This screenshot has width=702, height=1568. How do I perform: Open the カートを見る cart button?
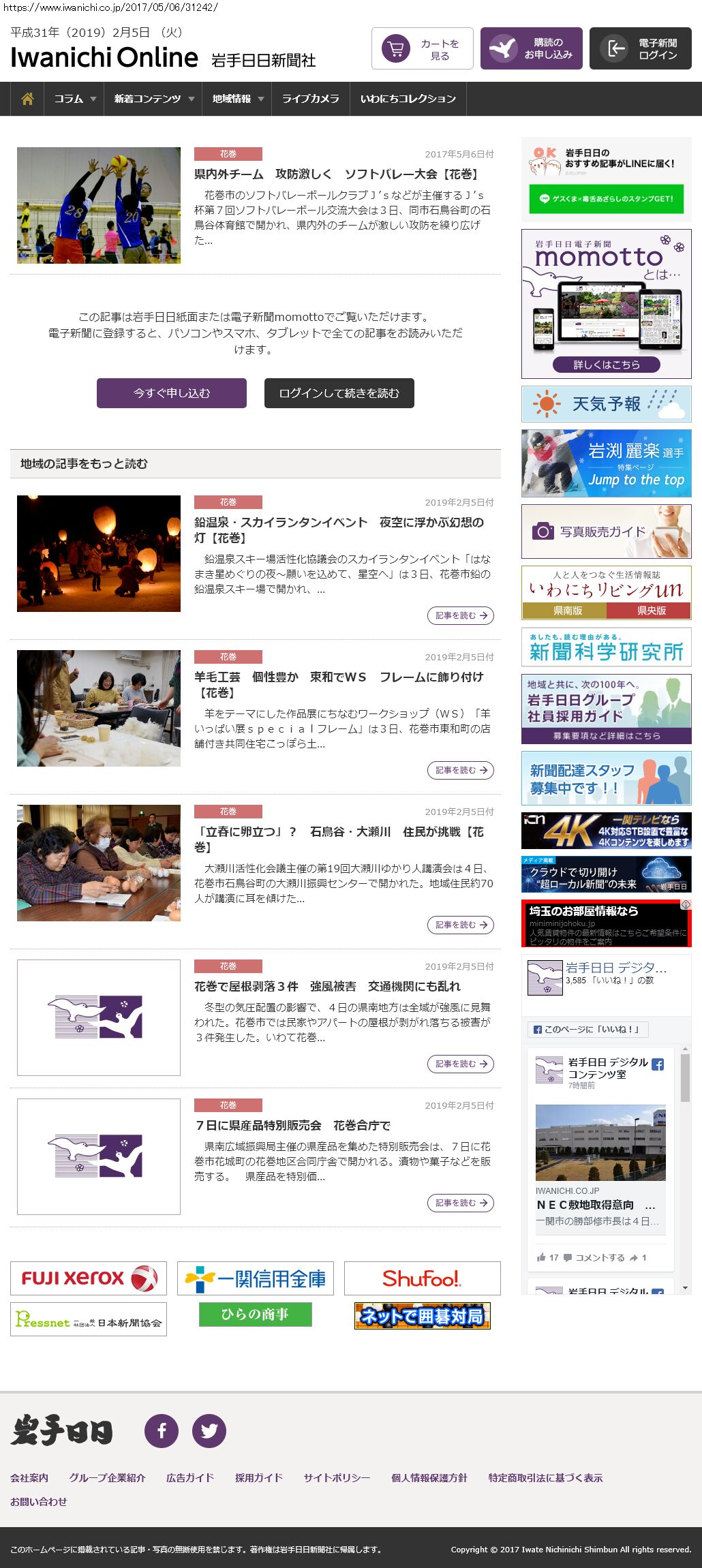click(422, 49)
